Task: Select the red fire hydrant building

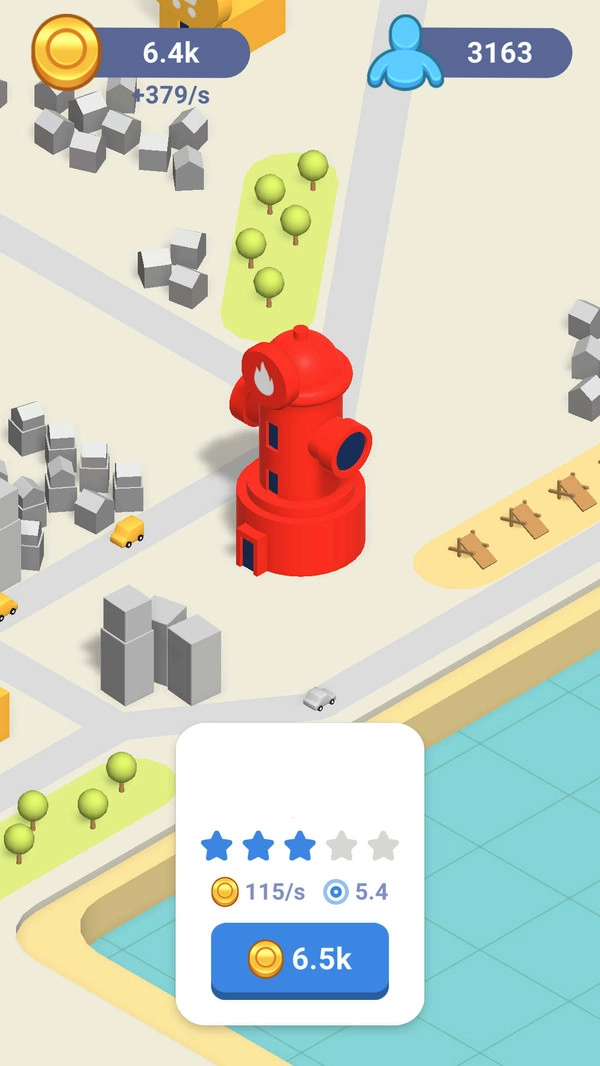Action: 298,460
